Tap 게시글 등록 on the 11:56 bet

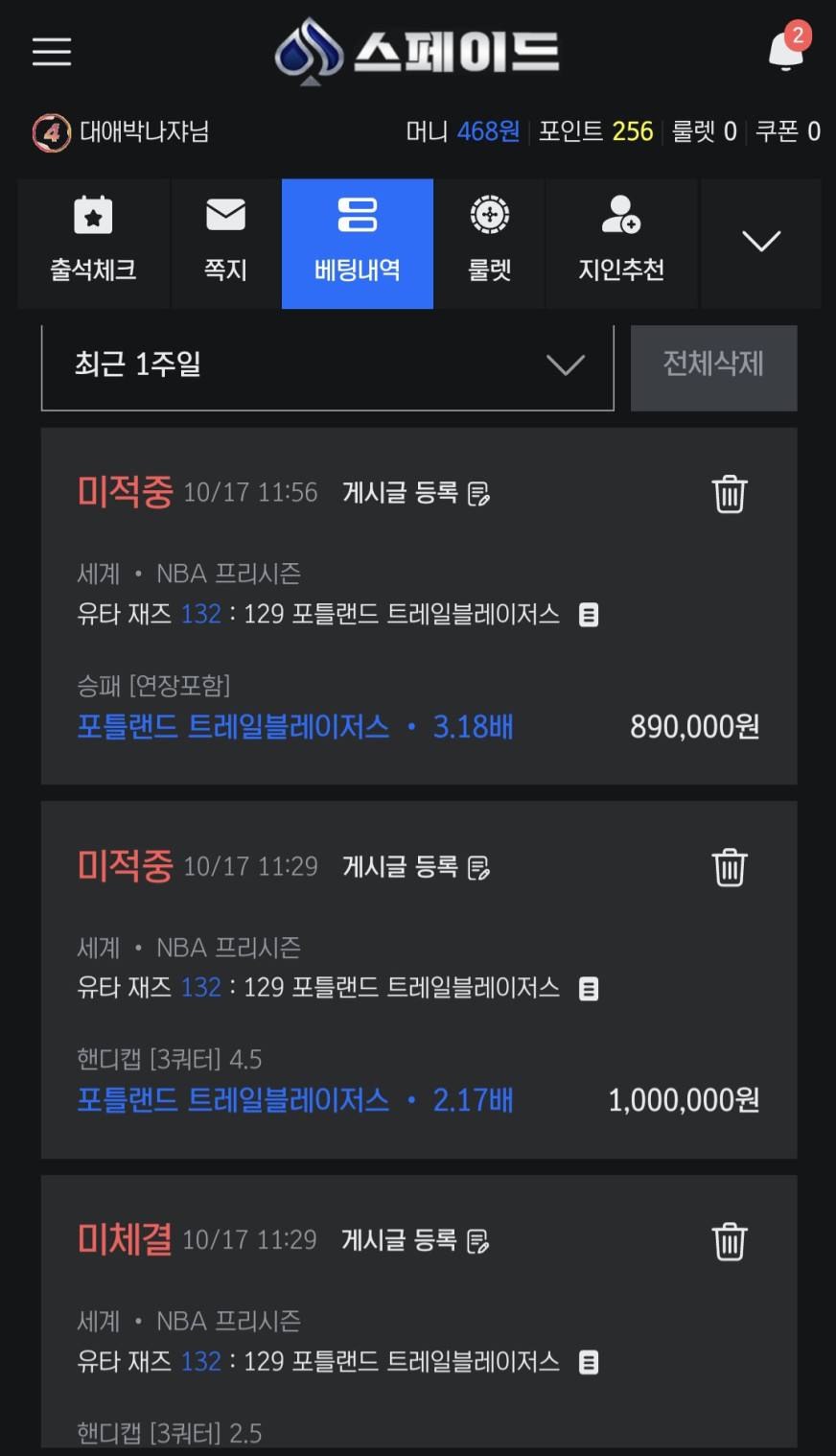coord(416,493)
